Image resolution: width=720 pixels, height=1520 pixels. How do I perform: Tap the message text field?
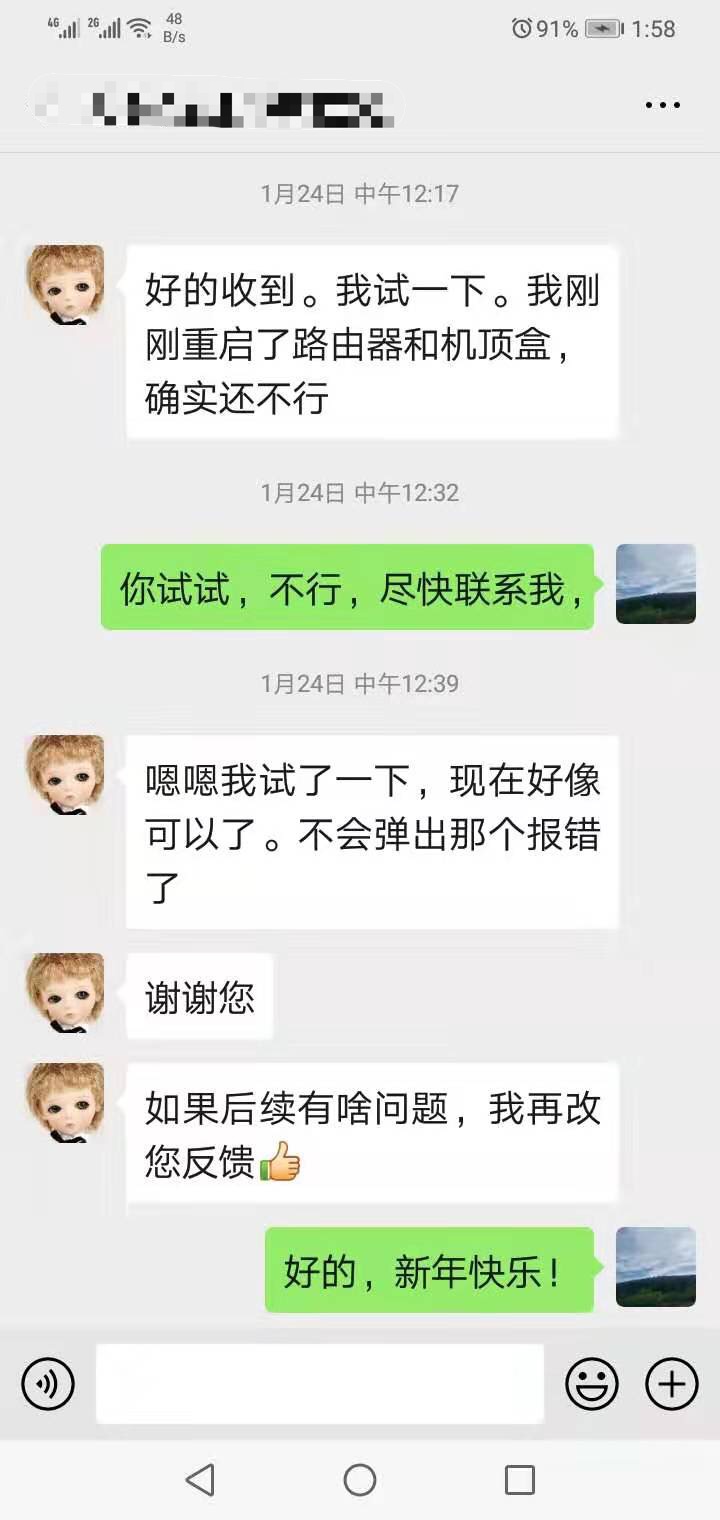320,1384
